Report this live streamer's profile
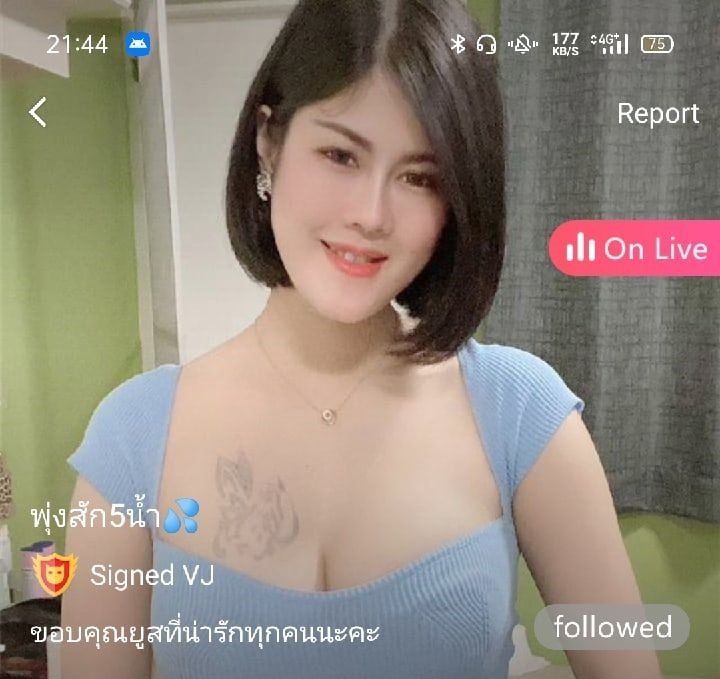The height and width of the screenshot is (679, 720). coord(657,113)
